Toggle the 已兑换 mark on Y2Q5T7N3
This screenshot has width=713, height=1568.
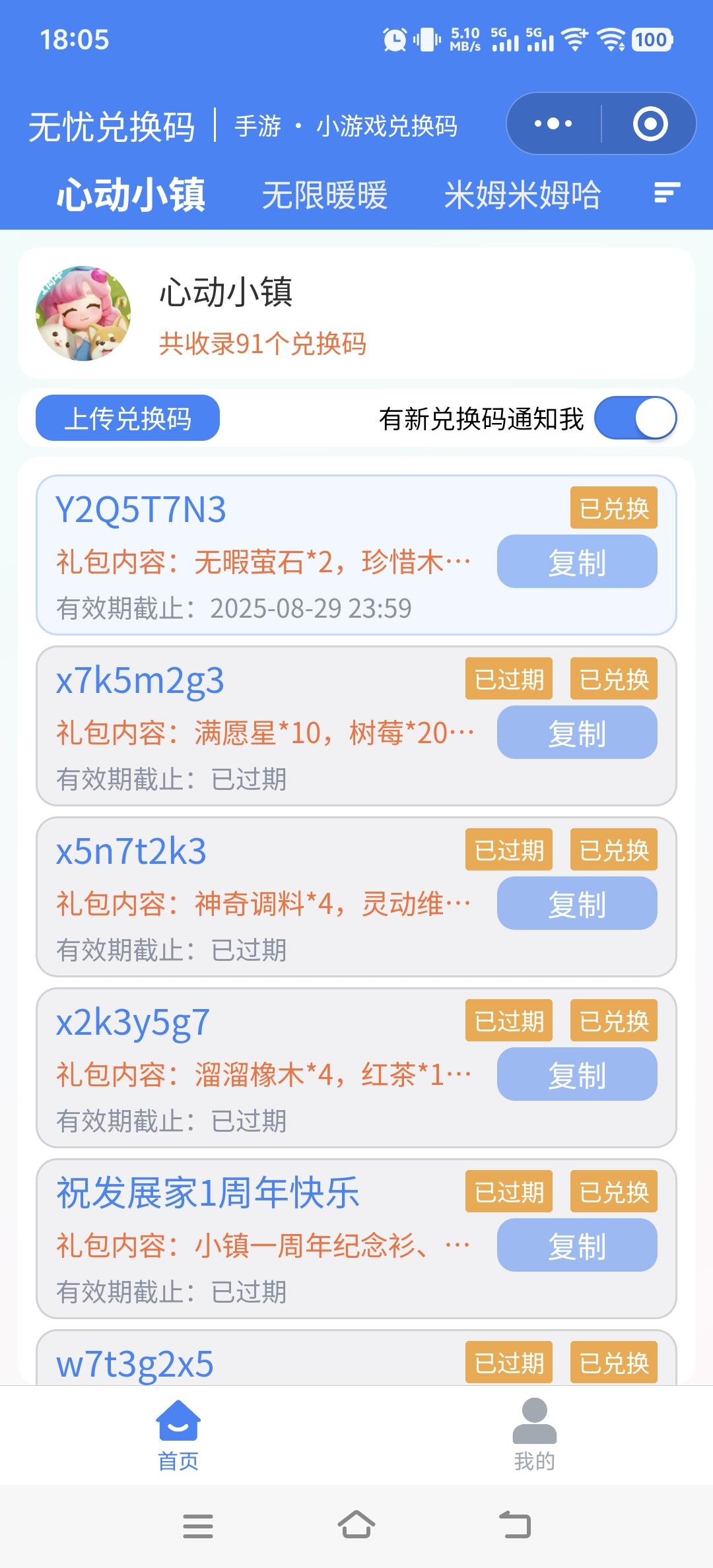[614, 508]
